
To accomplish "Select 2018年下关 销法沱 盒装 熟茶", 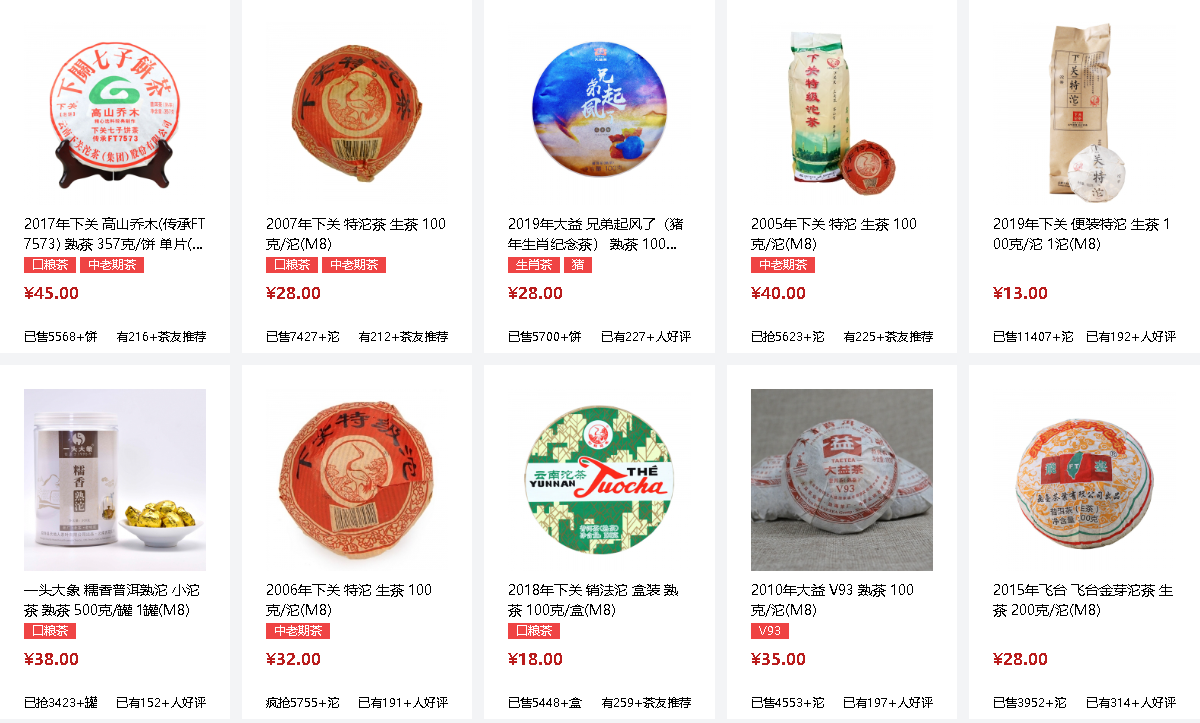I will pos(599,599).
